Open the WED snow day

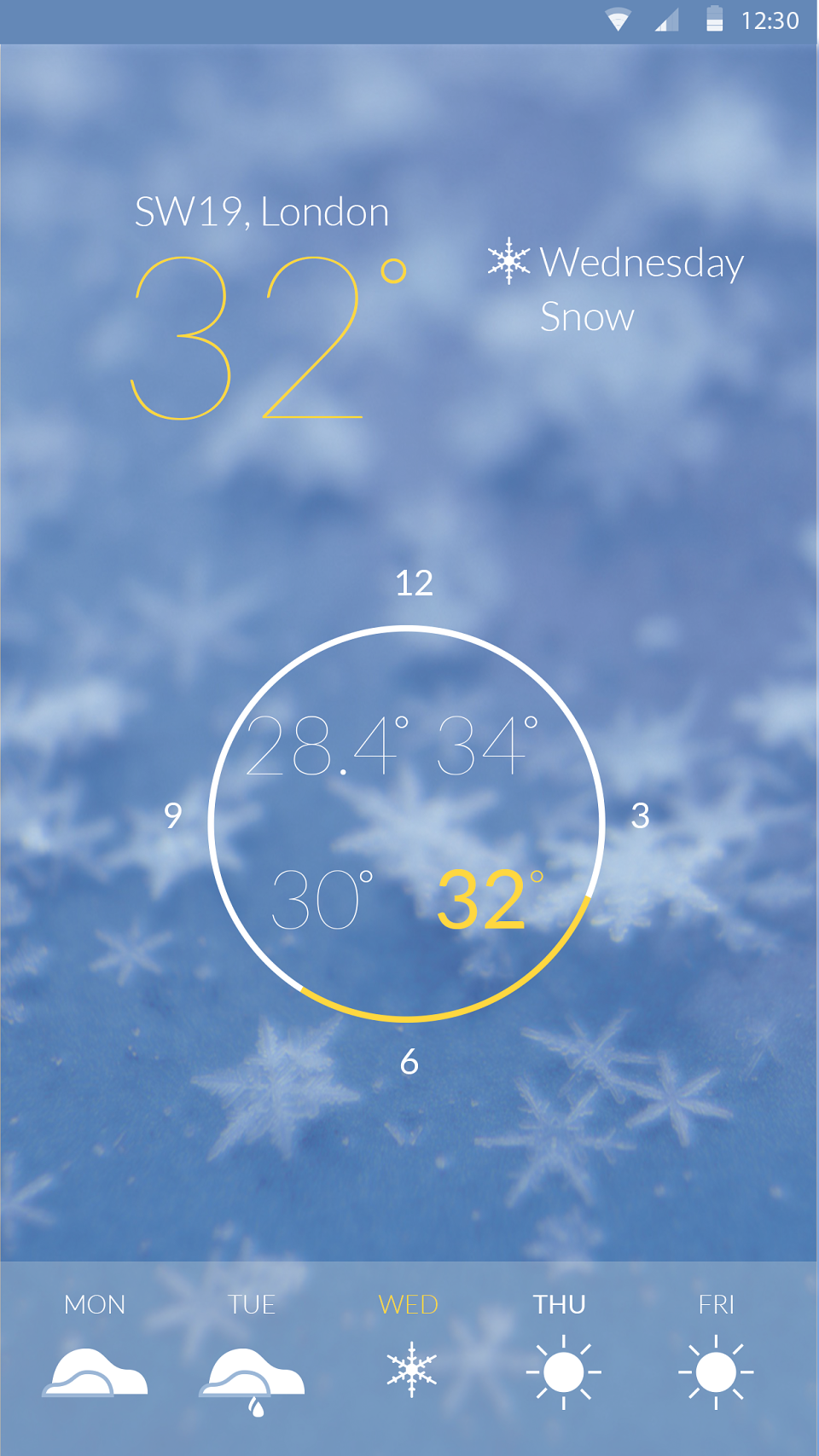pos(409,1348)
